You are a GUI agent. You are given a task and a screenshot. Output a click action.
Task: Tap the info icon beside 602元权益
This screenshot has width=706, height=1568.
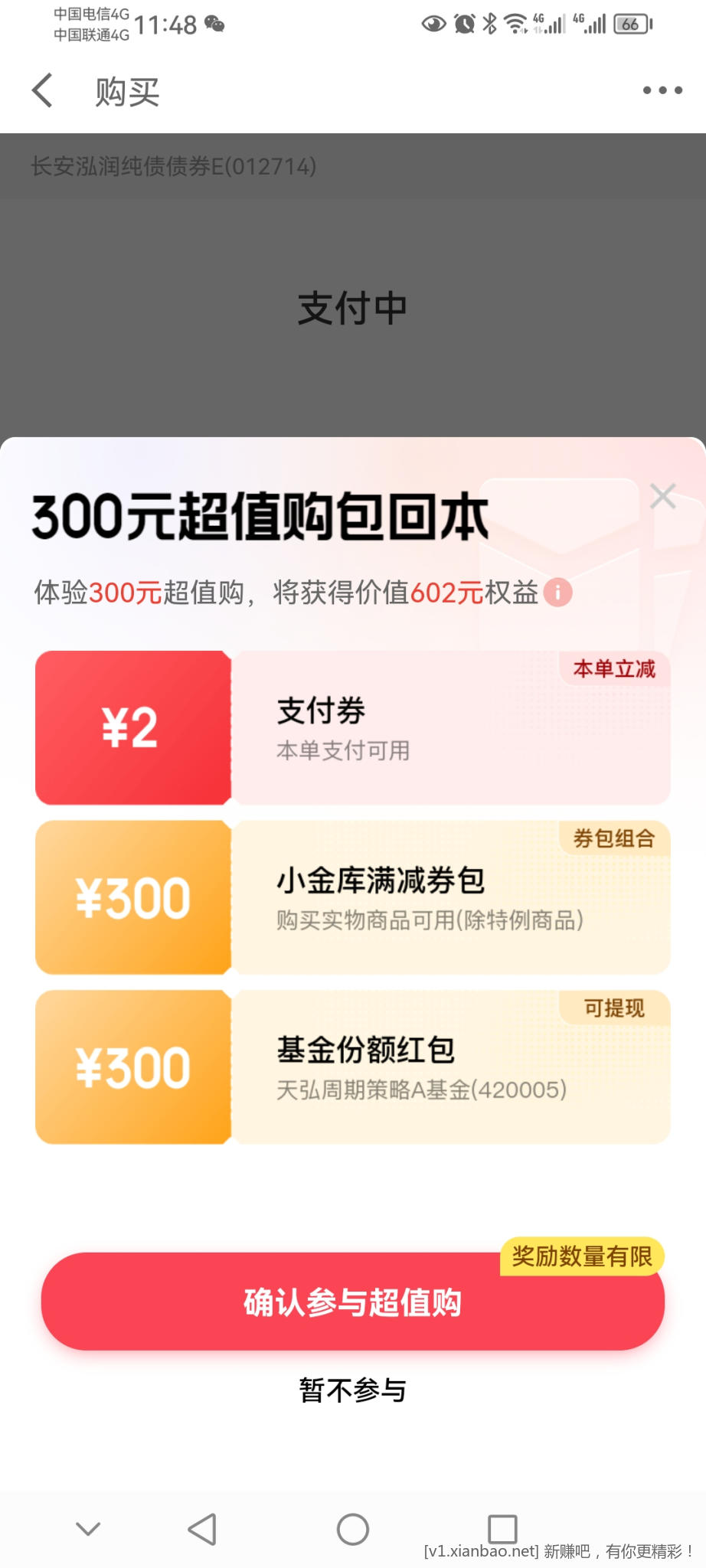(558, 593)
